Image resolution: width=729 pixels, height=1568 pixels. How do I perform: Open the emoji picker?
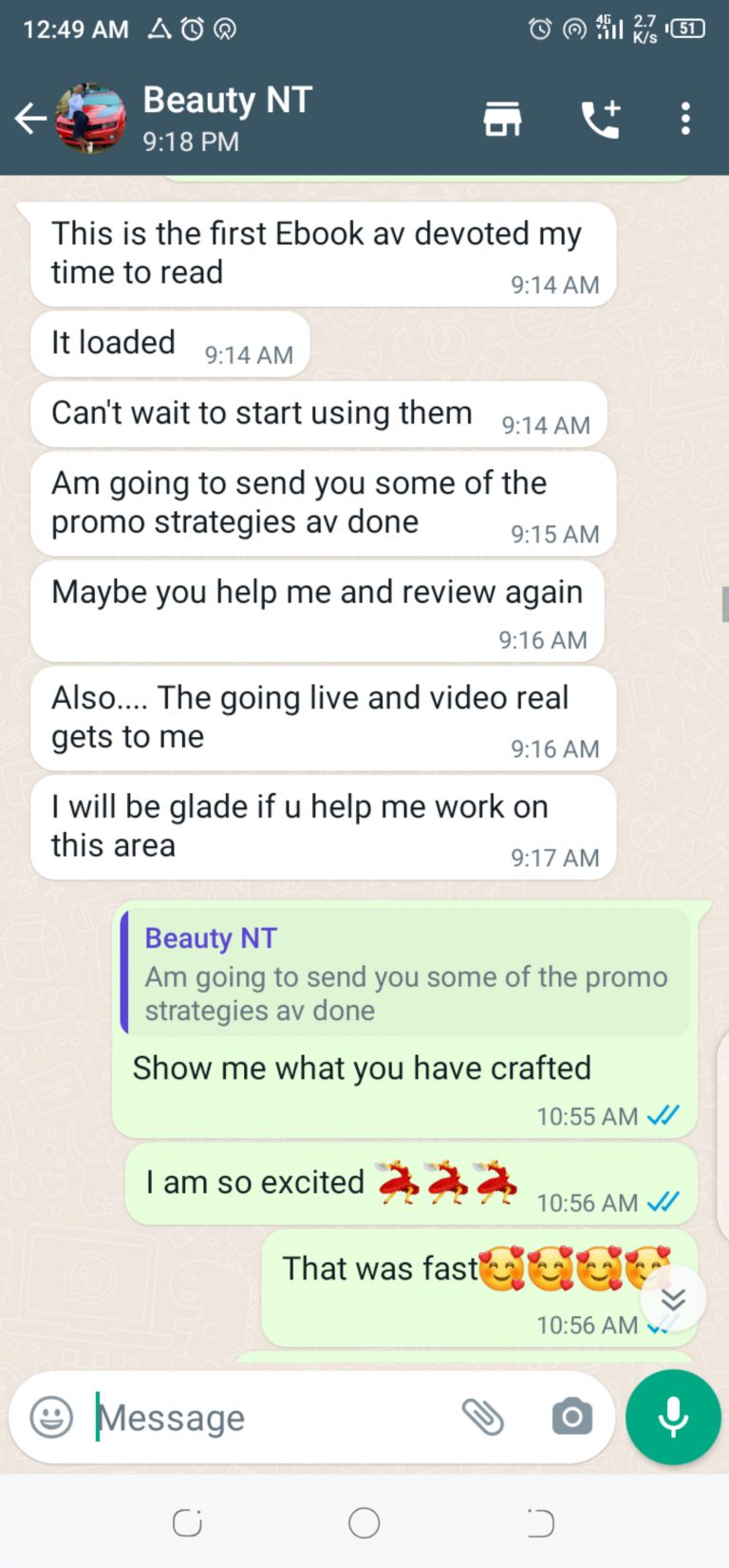(x=51, y=1418)
